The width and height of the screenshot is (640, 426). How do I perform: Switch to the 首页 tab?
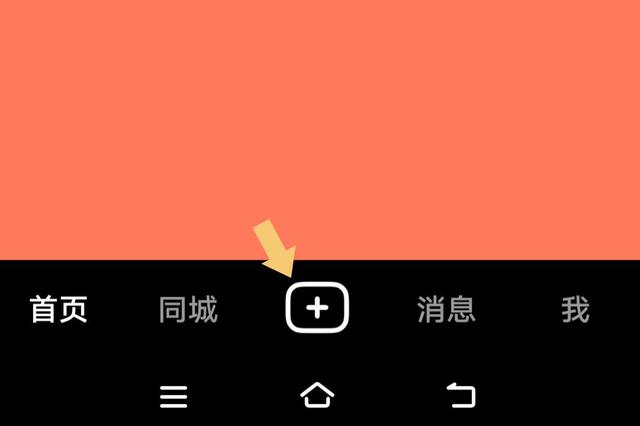(x=59, y=310)
